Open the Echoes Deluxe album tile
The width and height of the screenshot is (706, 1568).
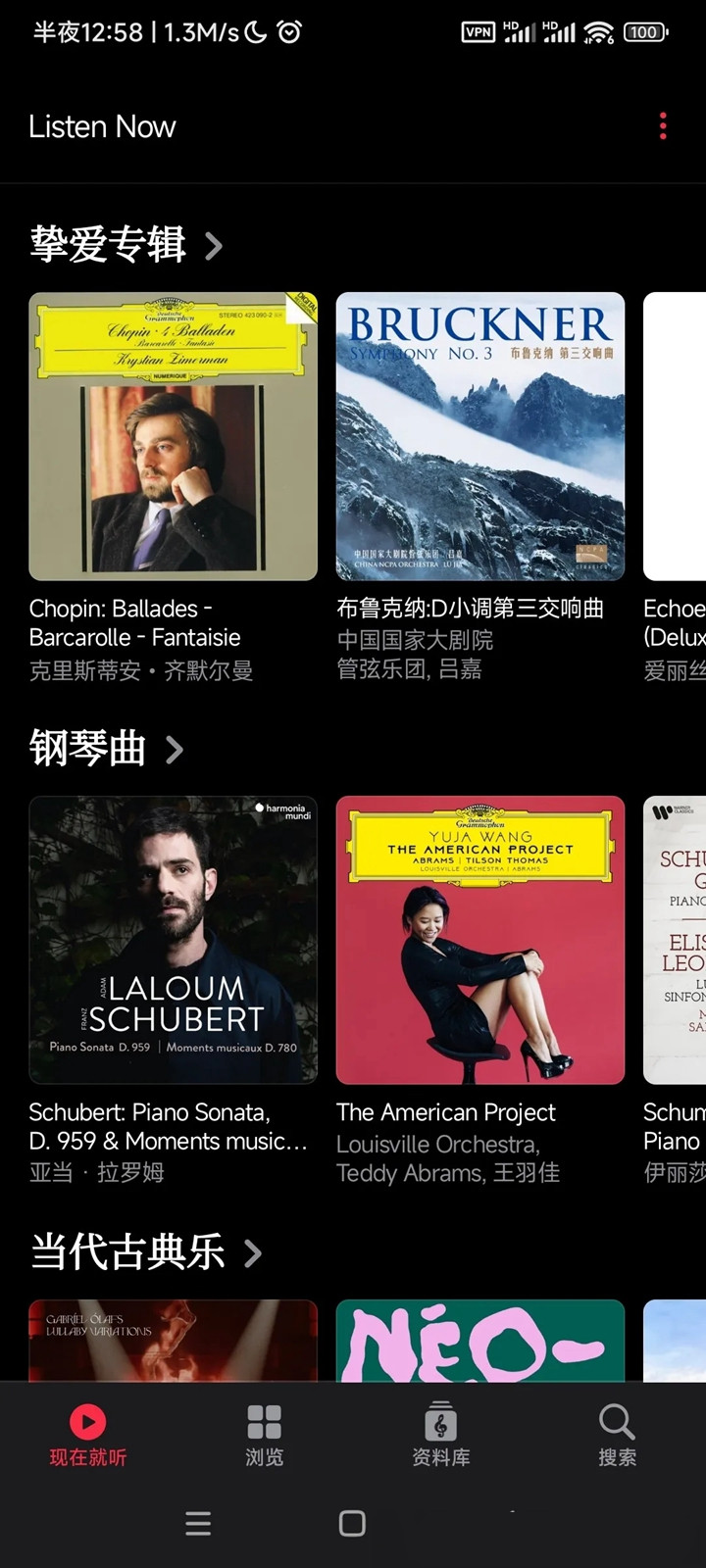click(677, 437)
